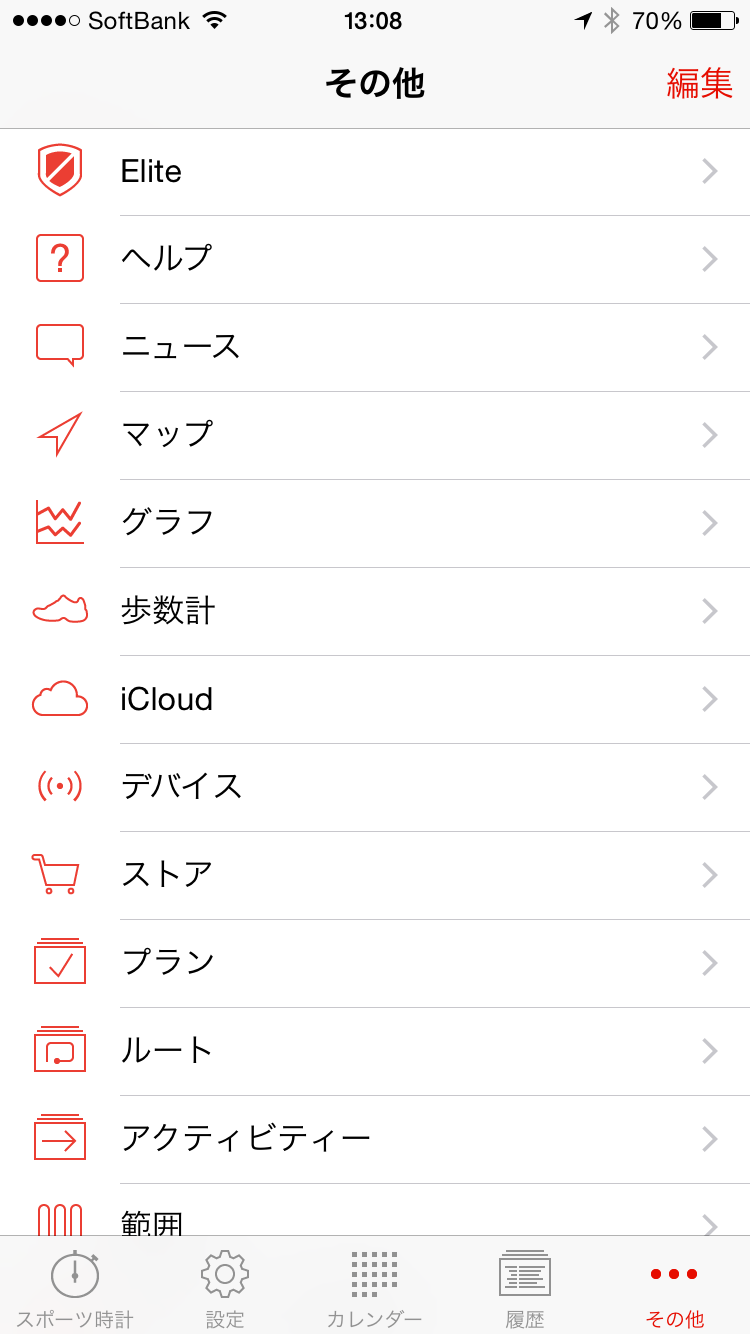Open ニュース news
Image resolution: width=750 pixels, height=1334 pixels.
pos(375,347)
